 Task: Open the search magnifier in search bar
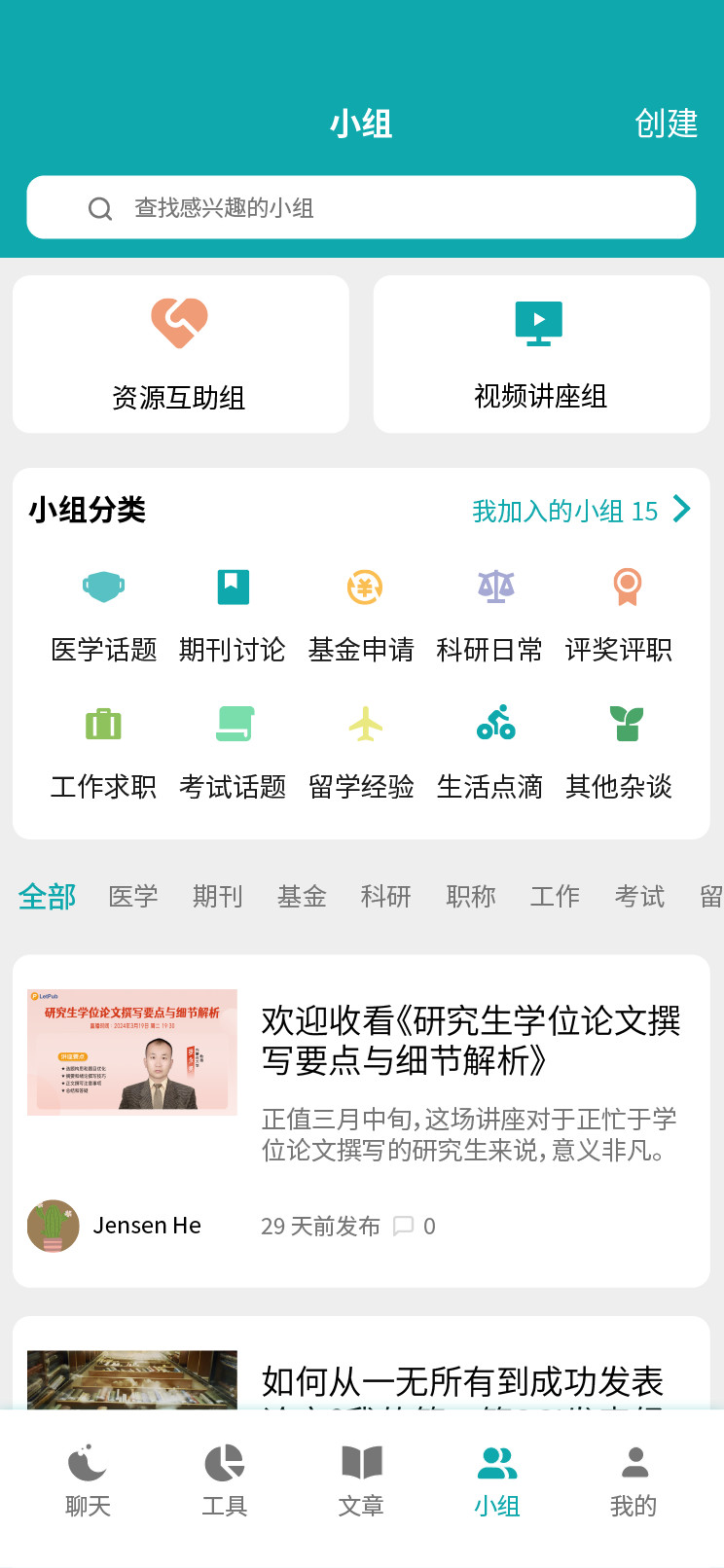100,207
